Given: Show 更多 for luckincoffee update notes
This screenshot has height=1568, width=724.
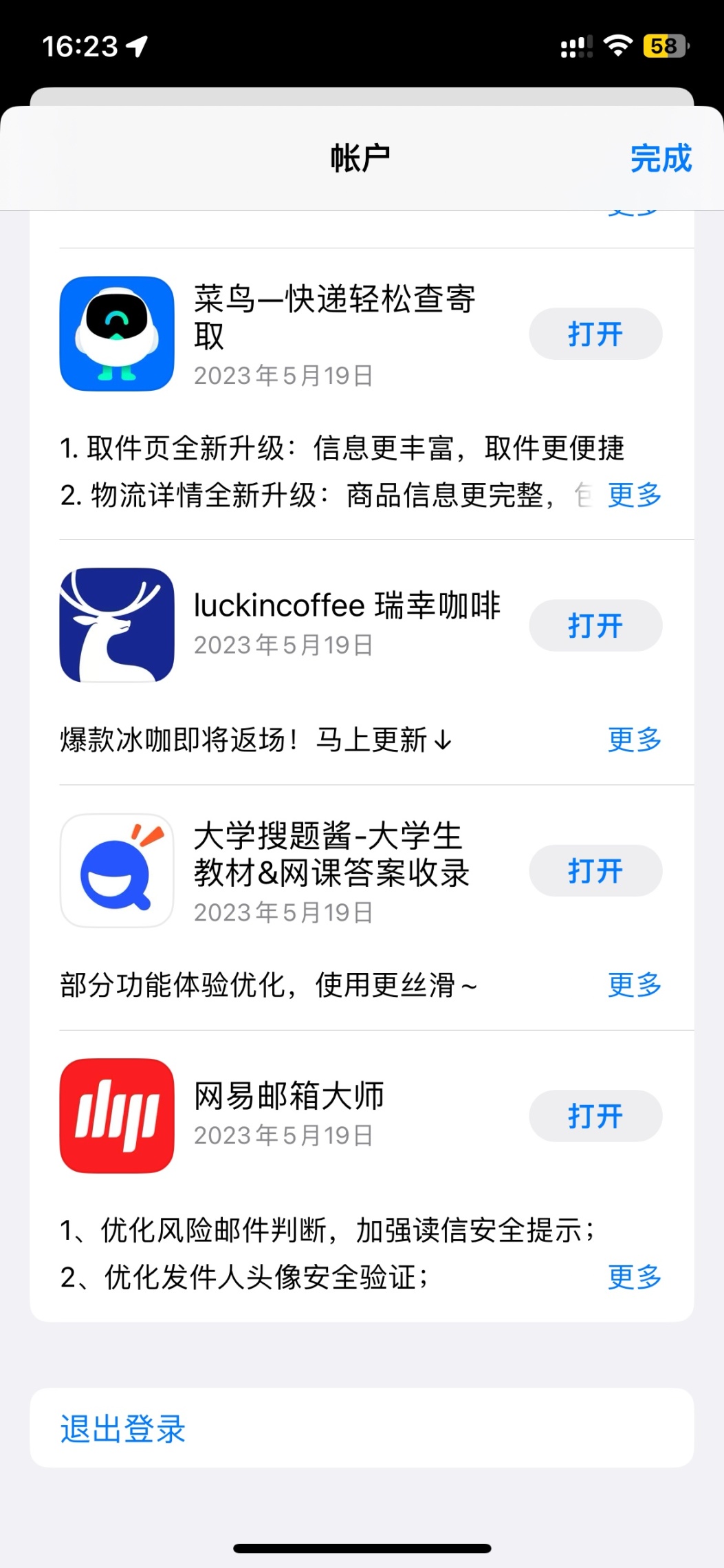Looking at the screenshot, I should (x=634, y=740).
